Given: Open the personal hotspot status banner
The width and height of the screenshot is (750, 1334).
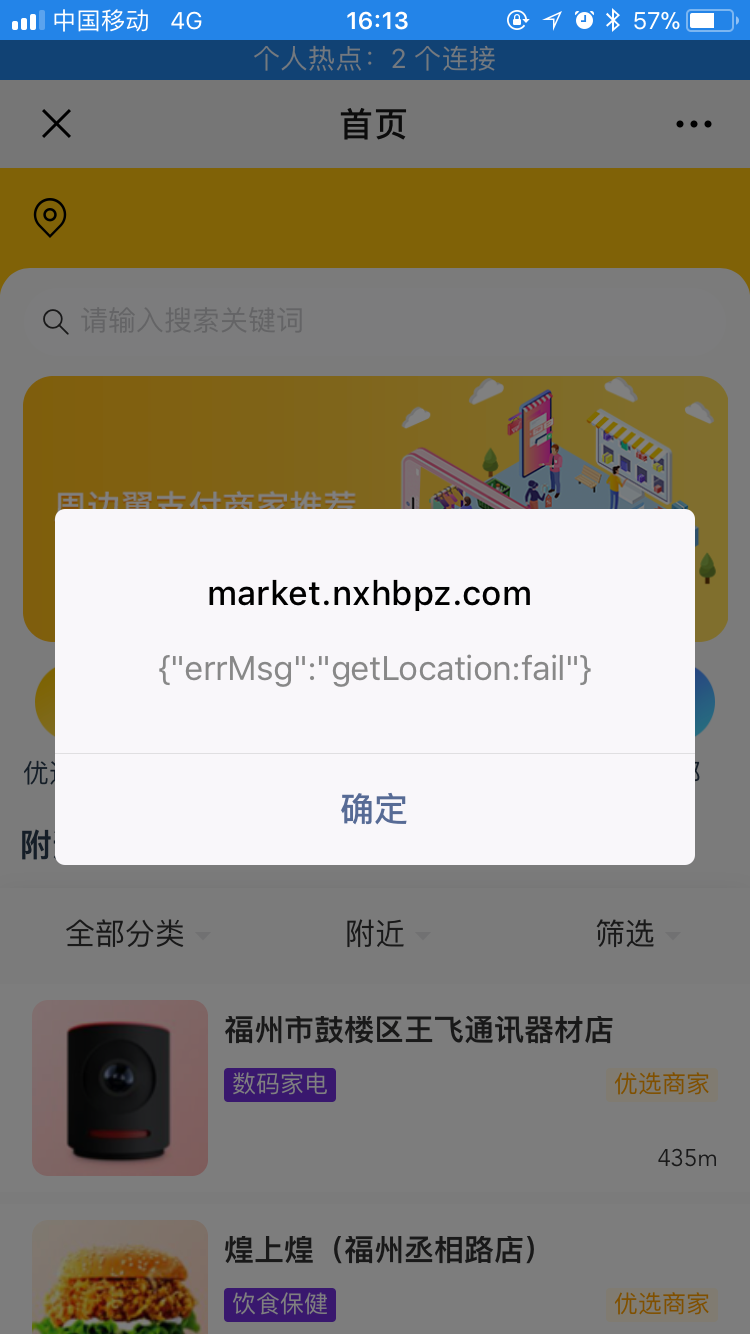Looking at the screenshot, I should click(x=375, y=59).
